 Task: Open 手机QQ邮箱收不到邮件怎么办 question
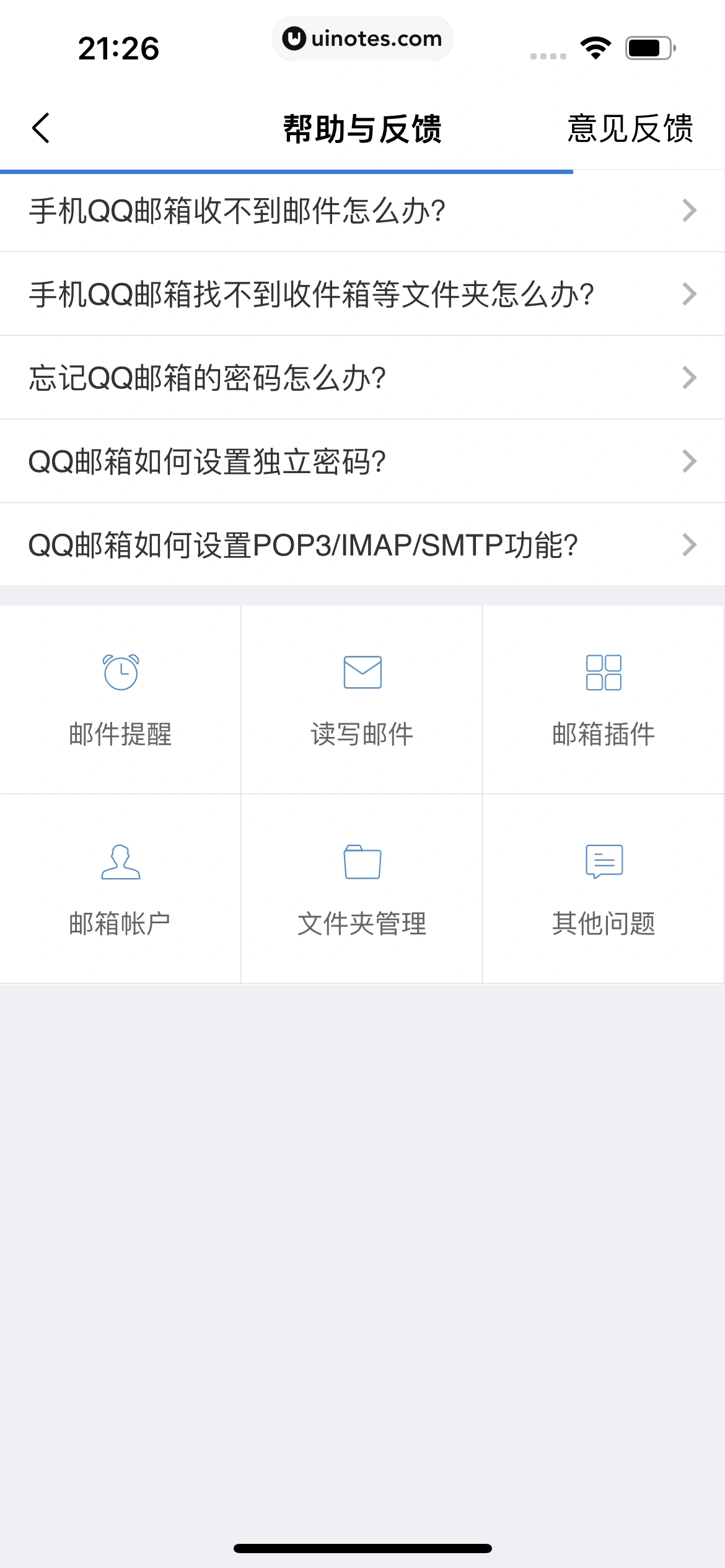[362, 211]
